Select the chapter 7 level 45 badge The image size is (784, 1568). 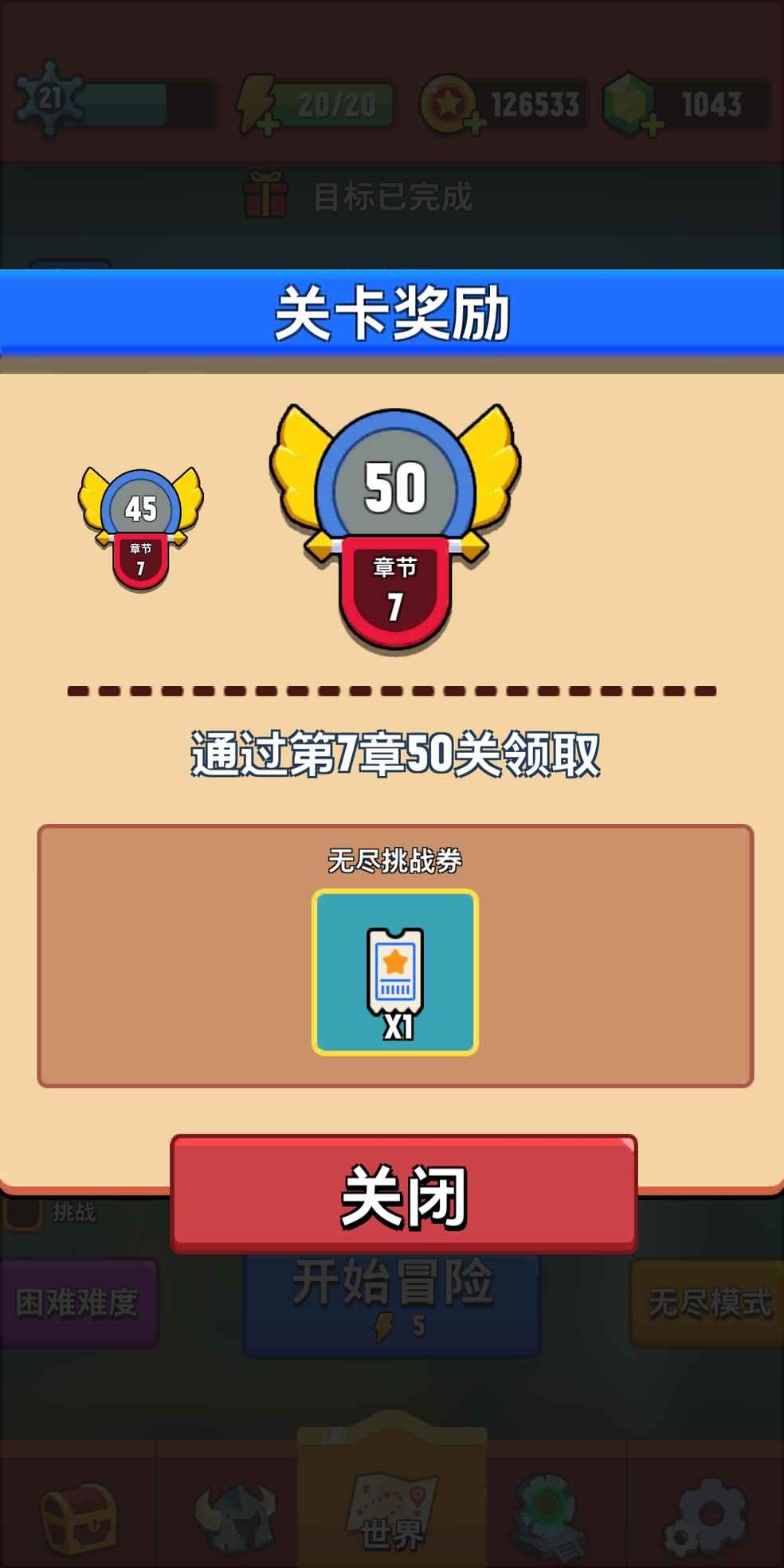pos(141,527)
